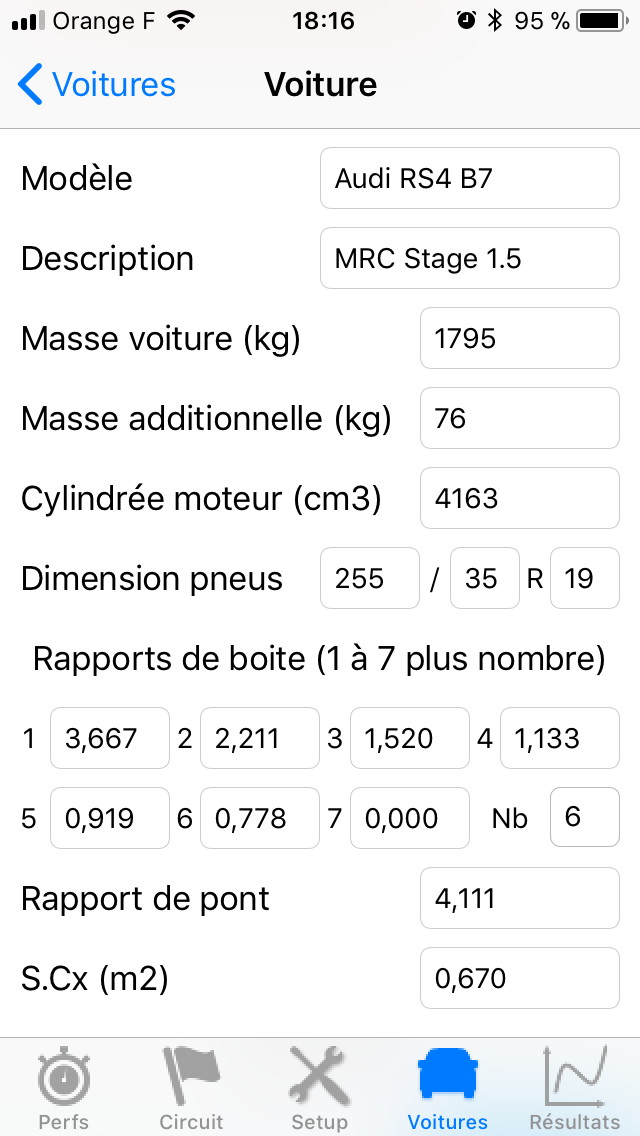Edit the S.Cx value field
640x1136 pixels.
click(x=519, y=978)
